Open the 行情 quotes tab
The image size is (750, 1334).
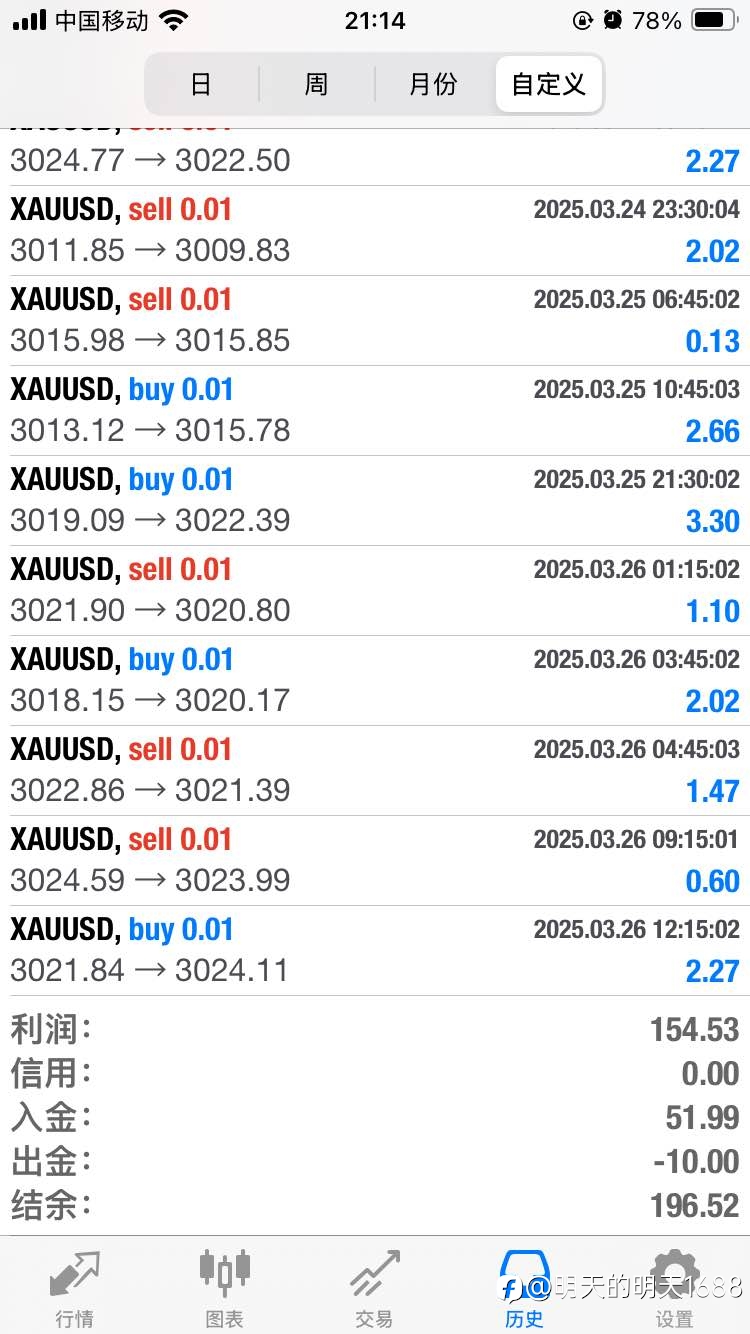coord(75,1287)
